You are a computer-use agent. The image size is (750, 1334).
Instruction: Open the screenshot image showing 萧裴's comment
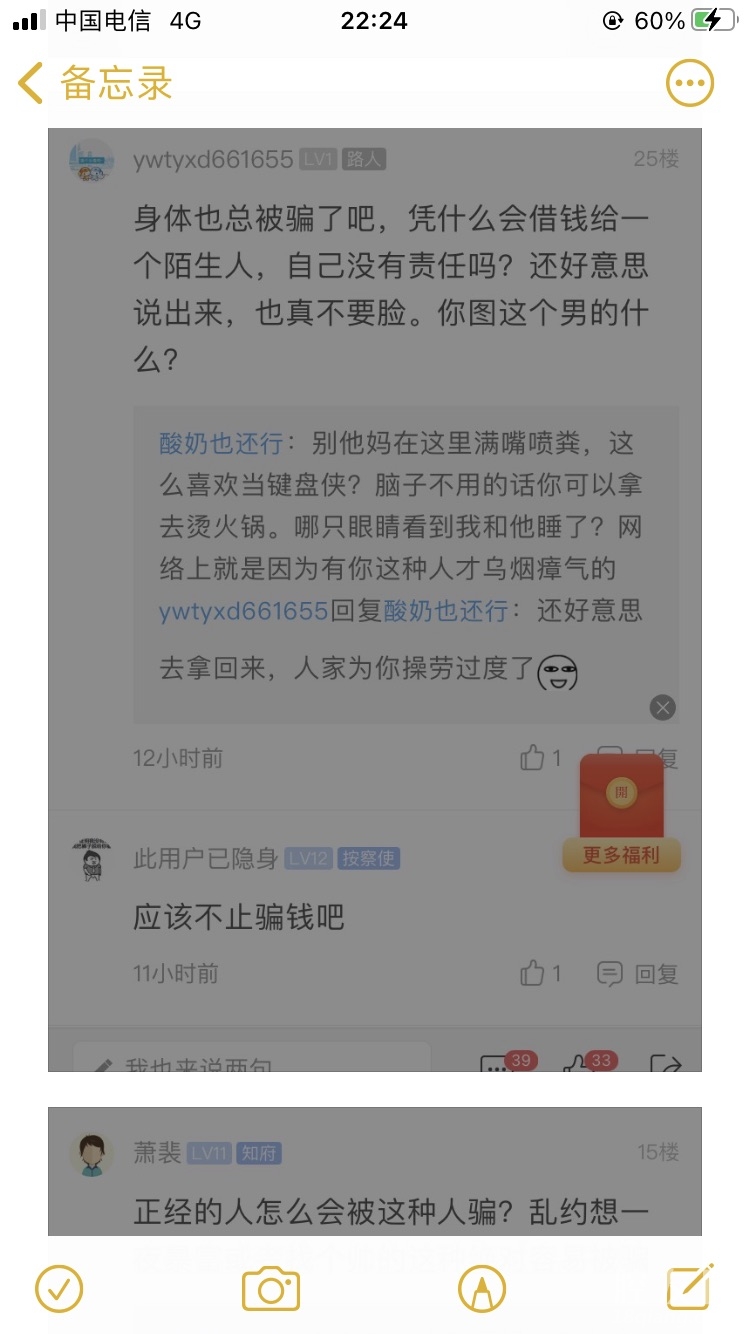(x=375, y=1170)
